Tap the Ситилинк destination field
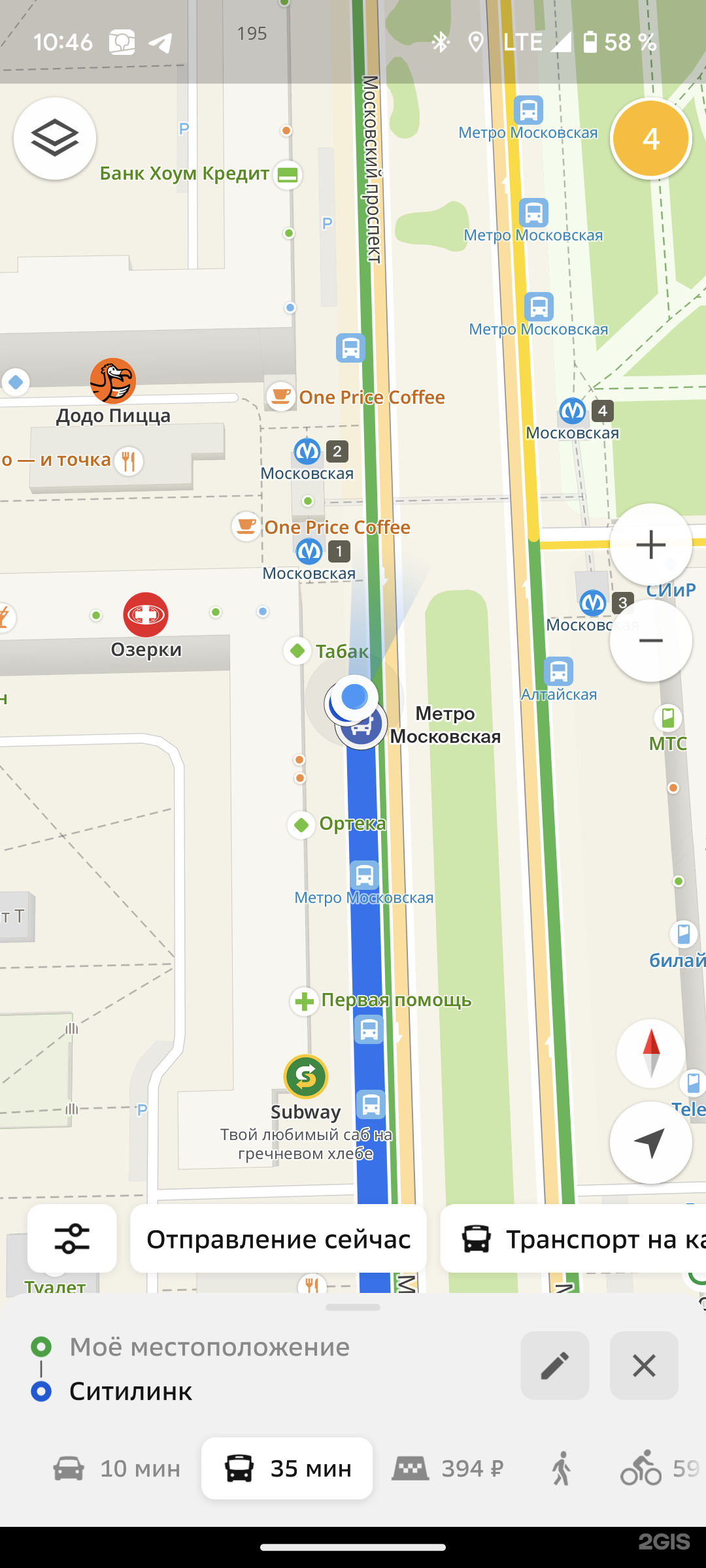The height and width of the screenshot is (1568, 706). 131,1392
